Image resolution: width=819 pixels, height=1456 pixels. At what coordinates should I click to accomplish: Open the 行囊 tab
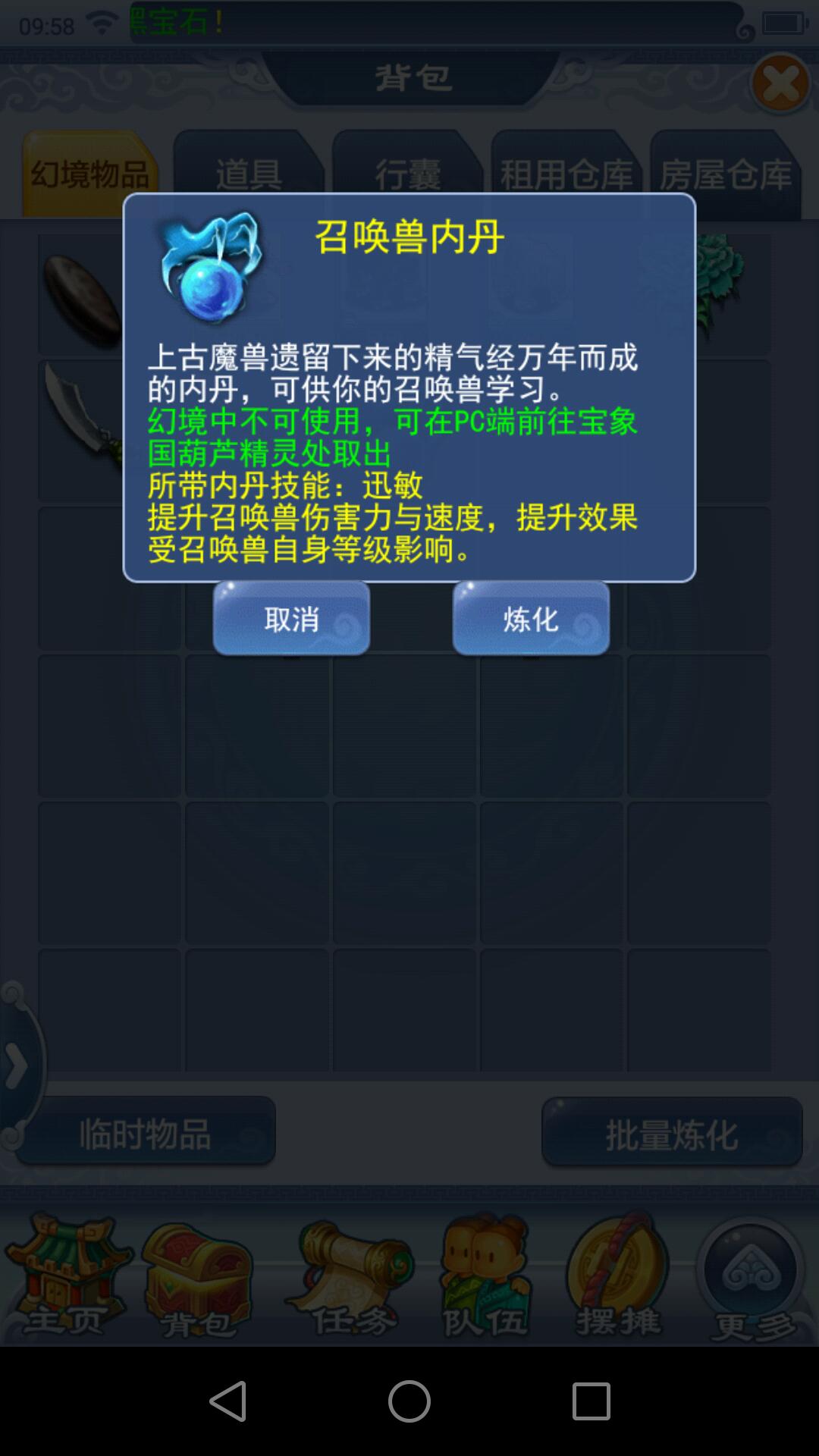pos(407,174)
